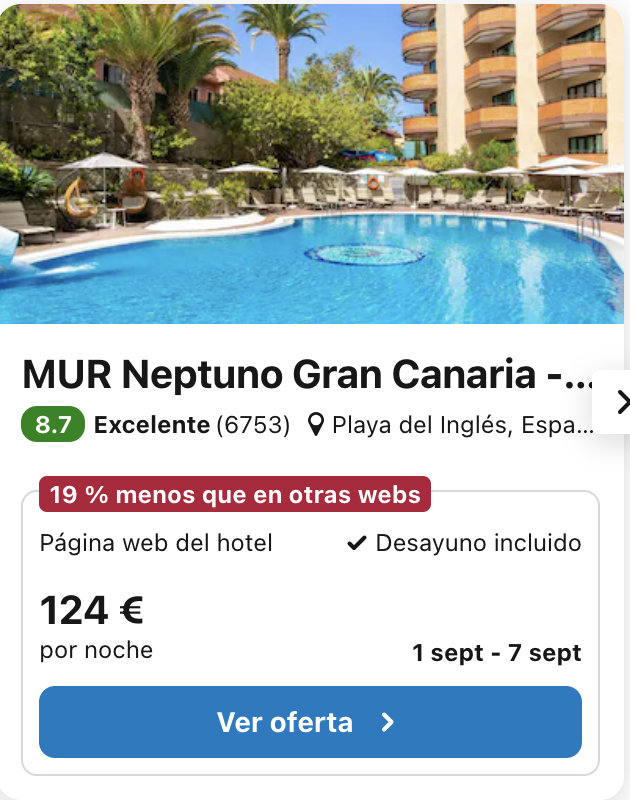630x800 pixels.
Task: Tap the Ver oferta button
Action: point(310,722)
